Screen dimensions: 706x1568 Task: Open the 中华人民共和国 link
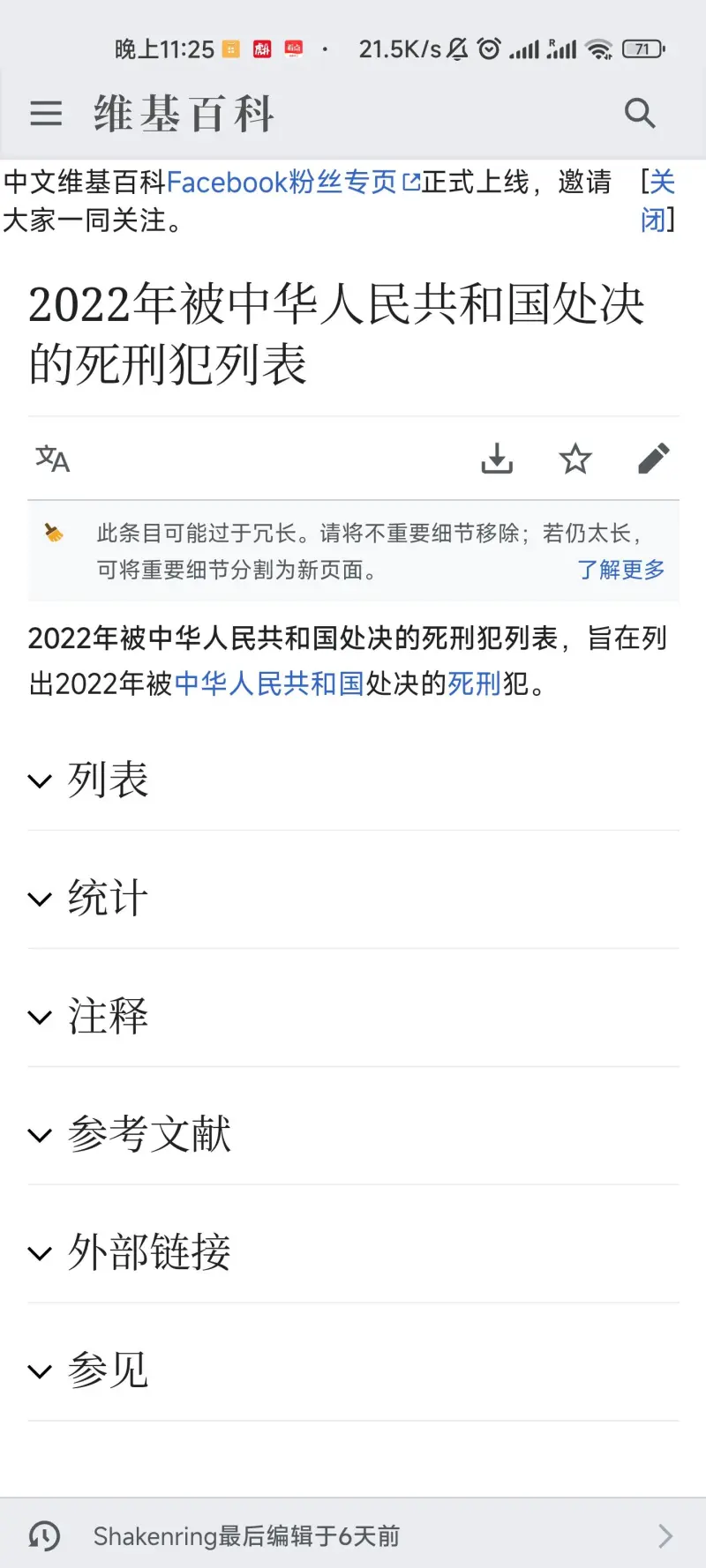[269, 683]
